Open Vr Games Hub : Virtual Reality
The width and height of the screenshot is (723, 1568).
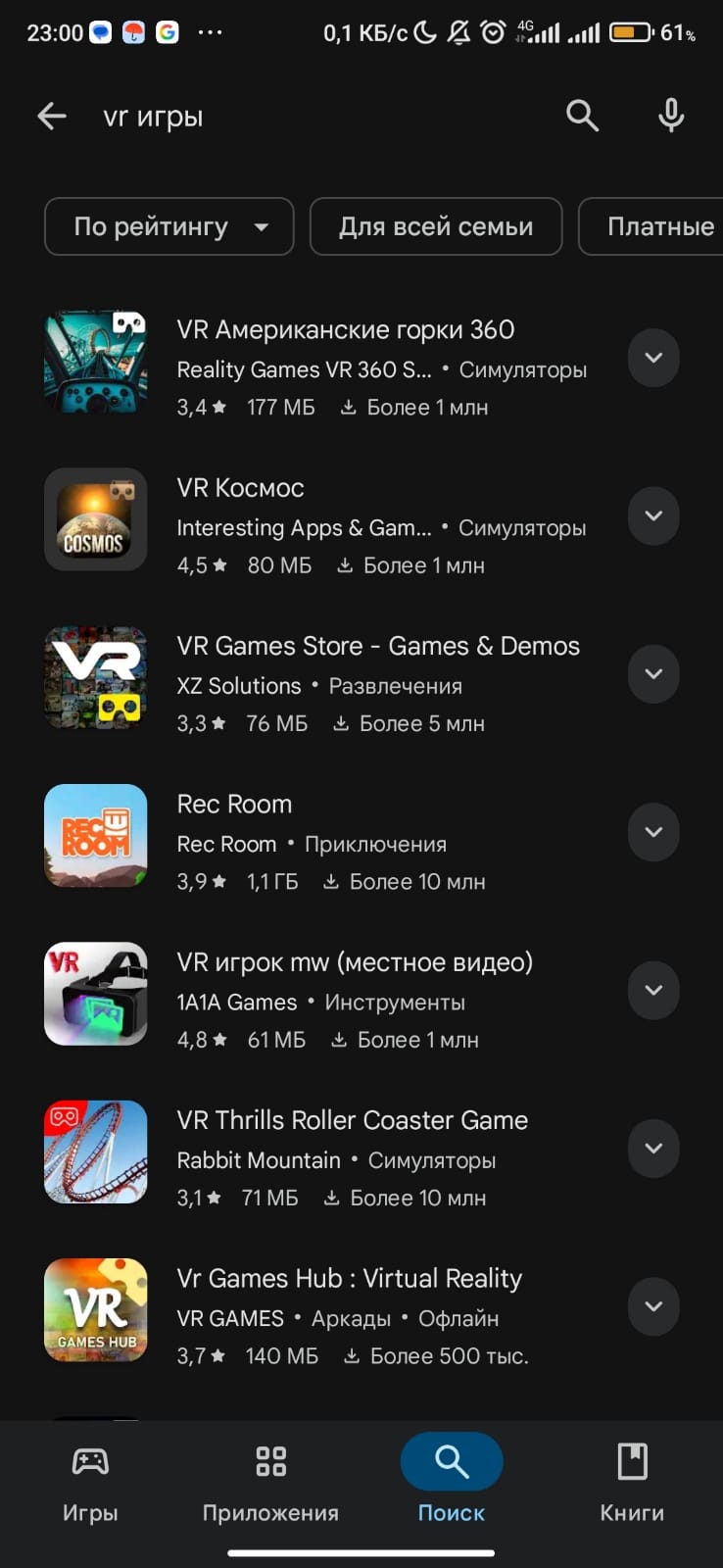coord(349,1279)
